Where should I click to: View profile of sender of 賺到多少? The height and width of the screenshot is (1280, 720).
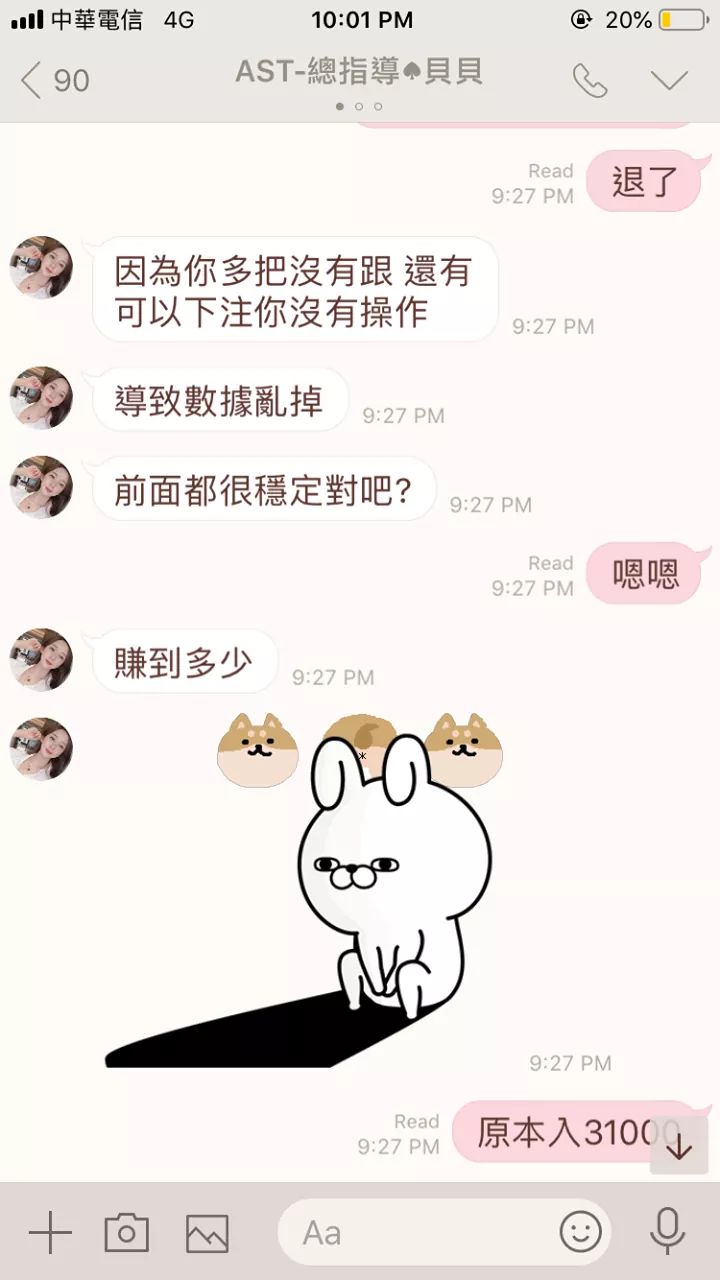coord(41,659)
